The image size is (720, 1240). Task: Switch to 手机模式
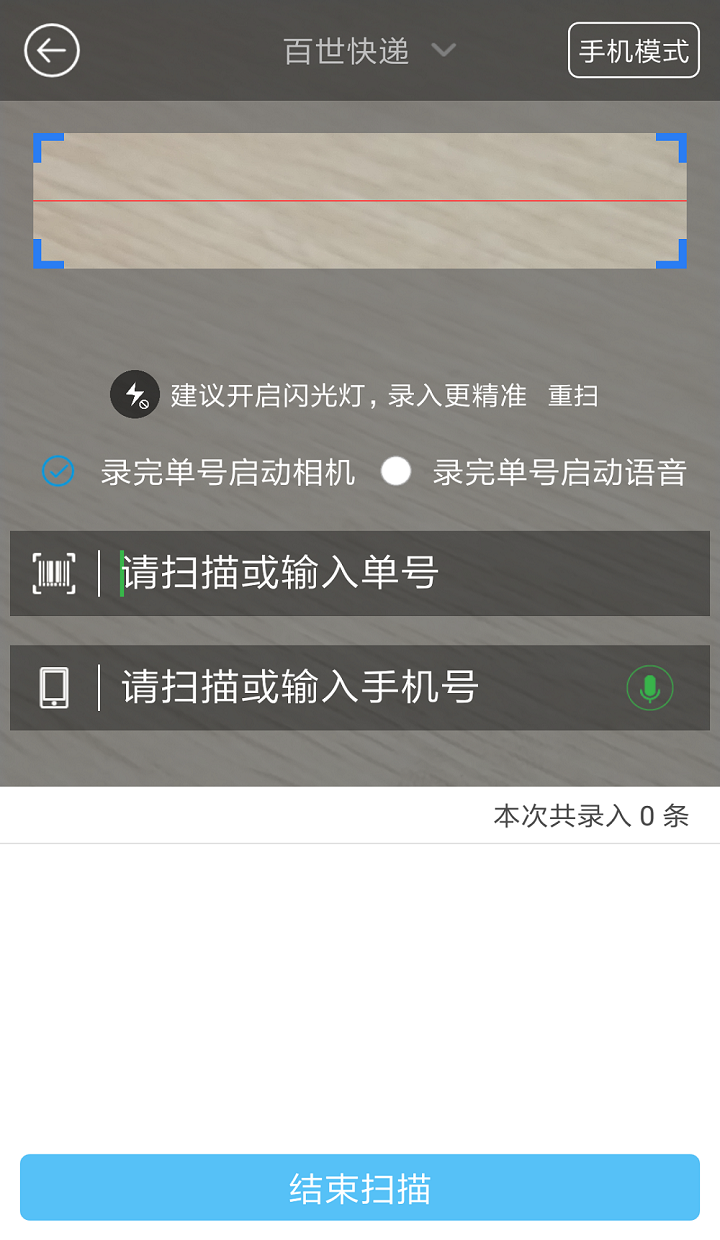click(633, 50)
